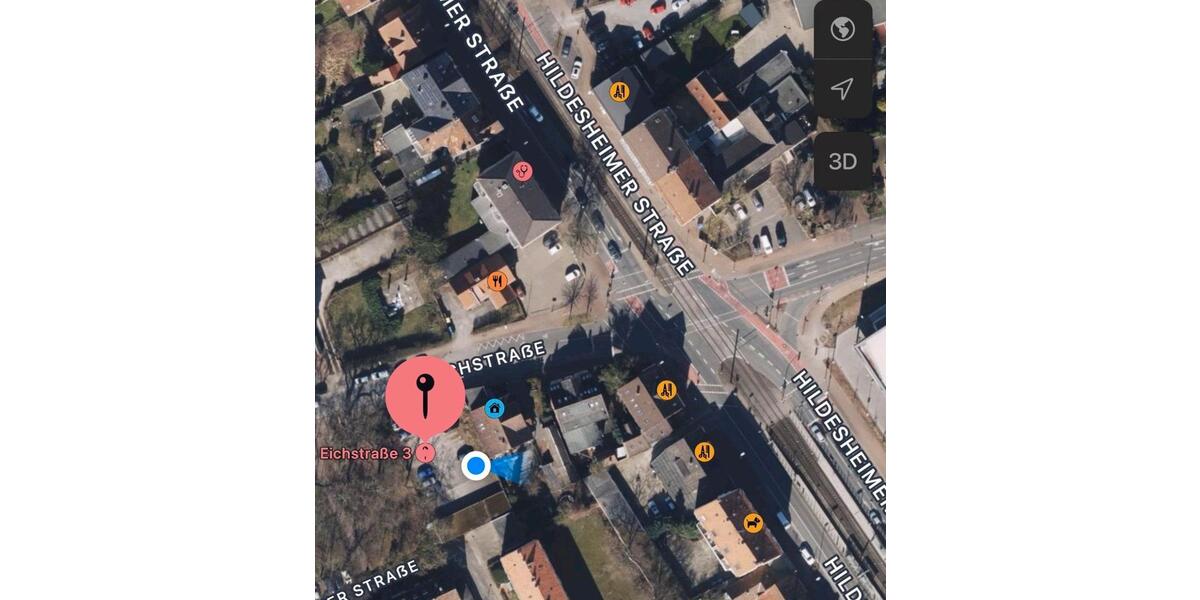Image resolution: width=1200 pixels, height=600 pixels.
Task: Switch the map to 3D view
Action: [x=842, y=161]
